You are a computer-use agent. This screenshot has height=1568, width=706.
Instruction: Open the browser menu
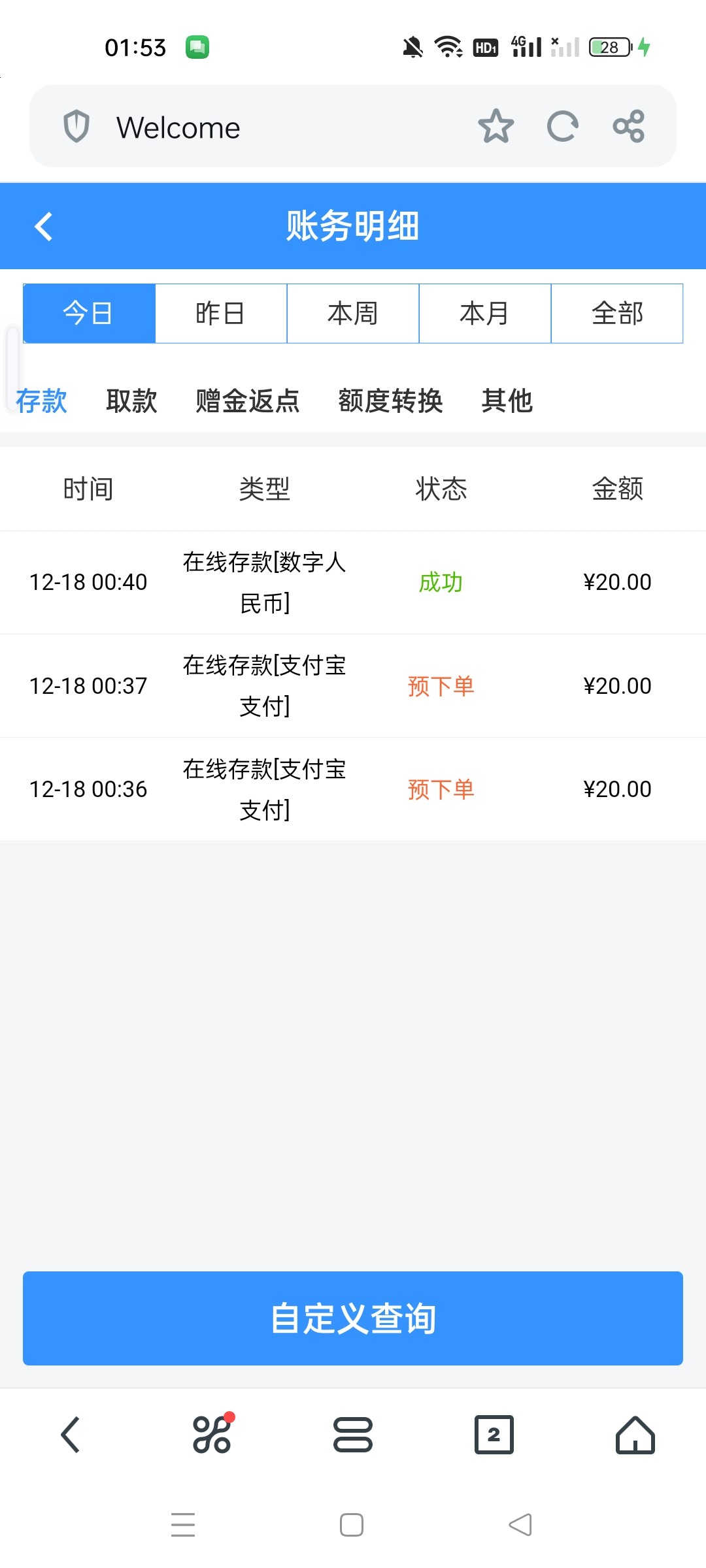coord(353,1435)
